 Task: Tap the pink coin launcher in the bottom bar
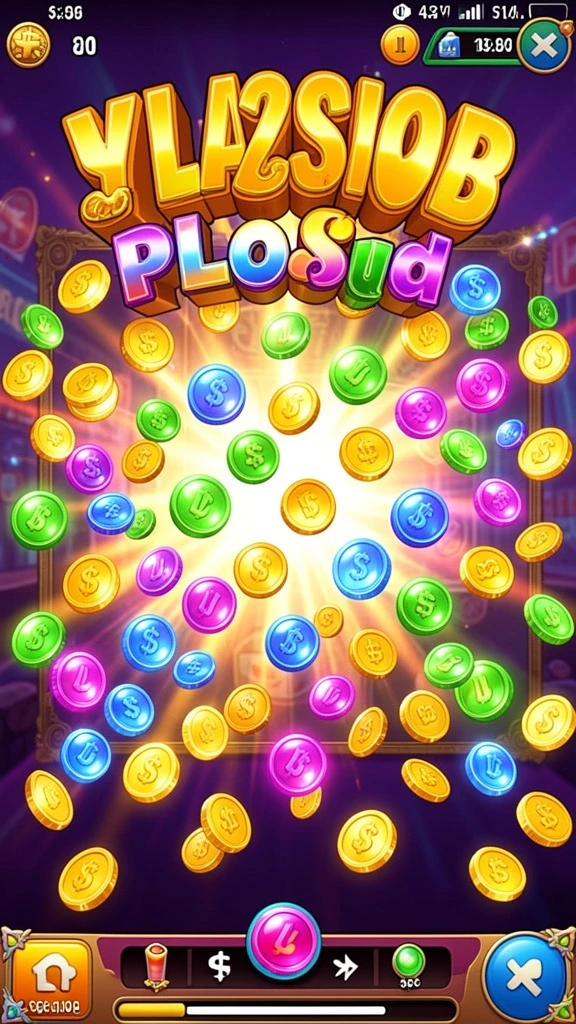point(283,941)
